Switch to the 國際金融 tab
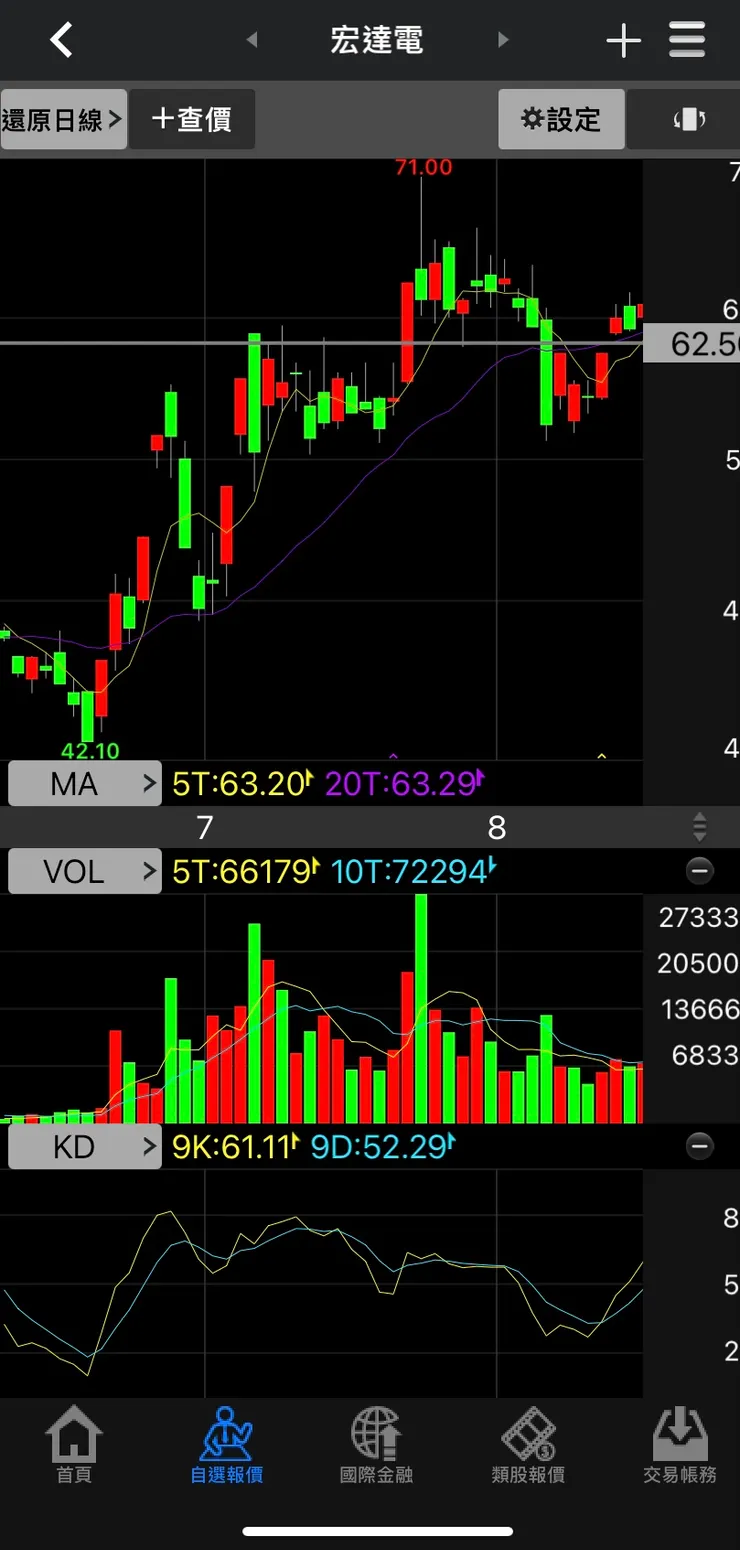 coord(376,1446)
